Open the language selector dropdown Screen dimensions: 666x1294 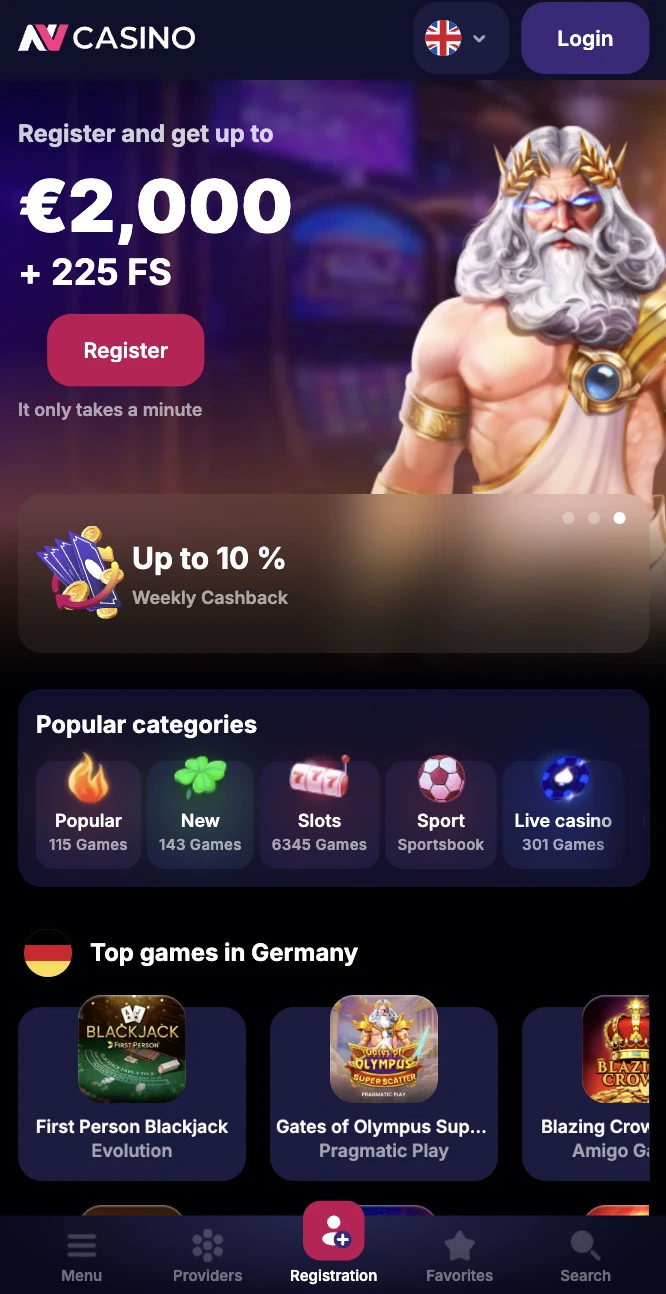[459, 39]
